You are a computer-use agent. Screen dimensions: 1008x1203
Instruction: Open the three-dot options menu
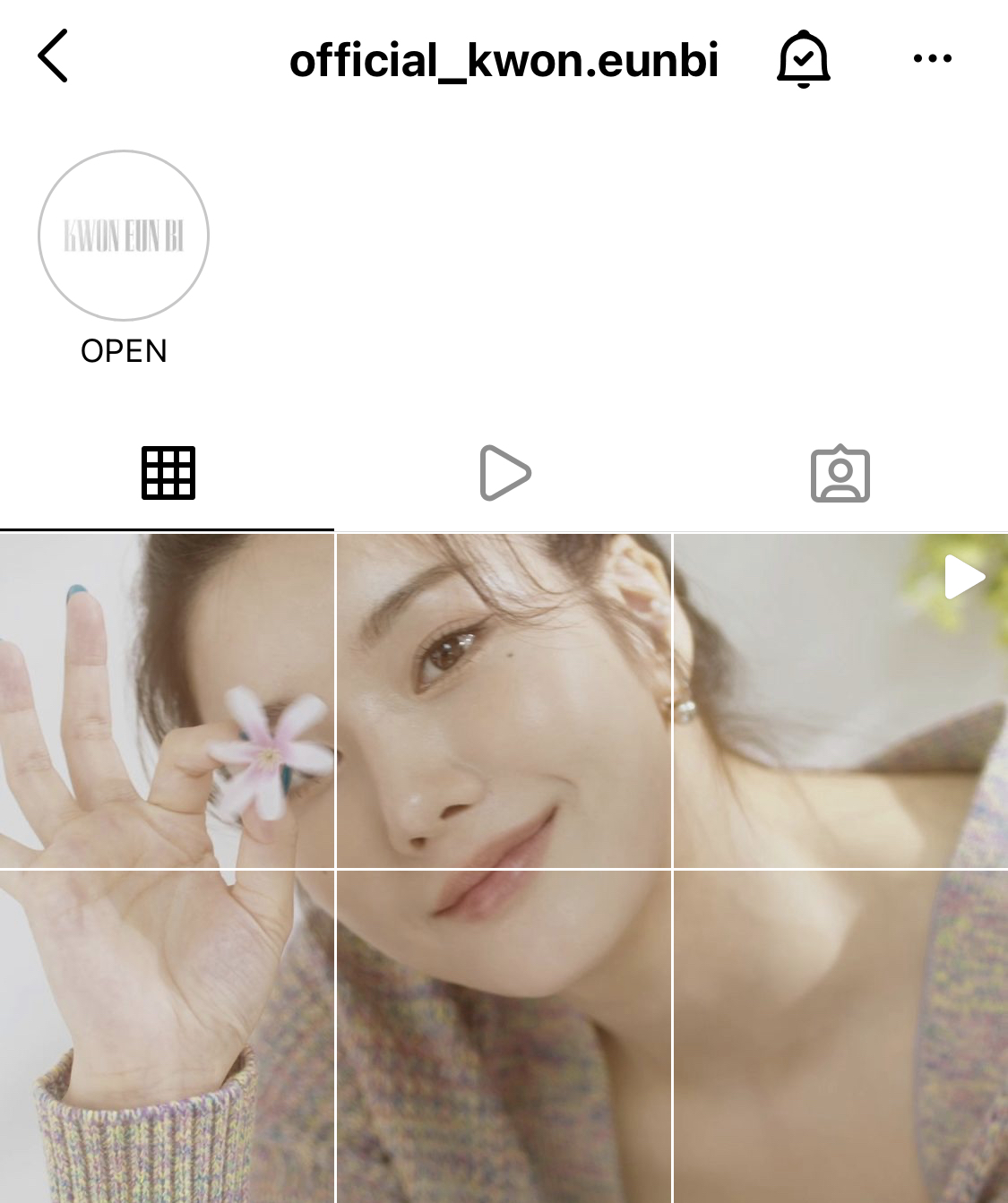click(x=932, y=58)
